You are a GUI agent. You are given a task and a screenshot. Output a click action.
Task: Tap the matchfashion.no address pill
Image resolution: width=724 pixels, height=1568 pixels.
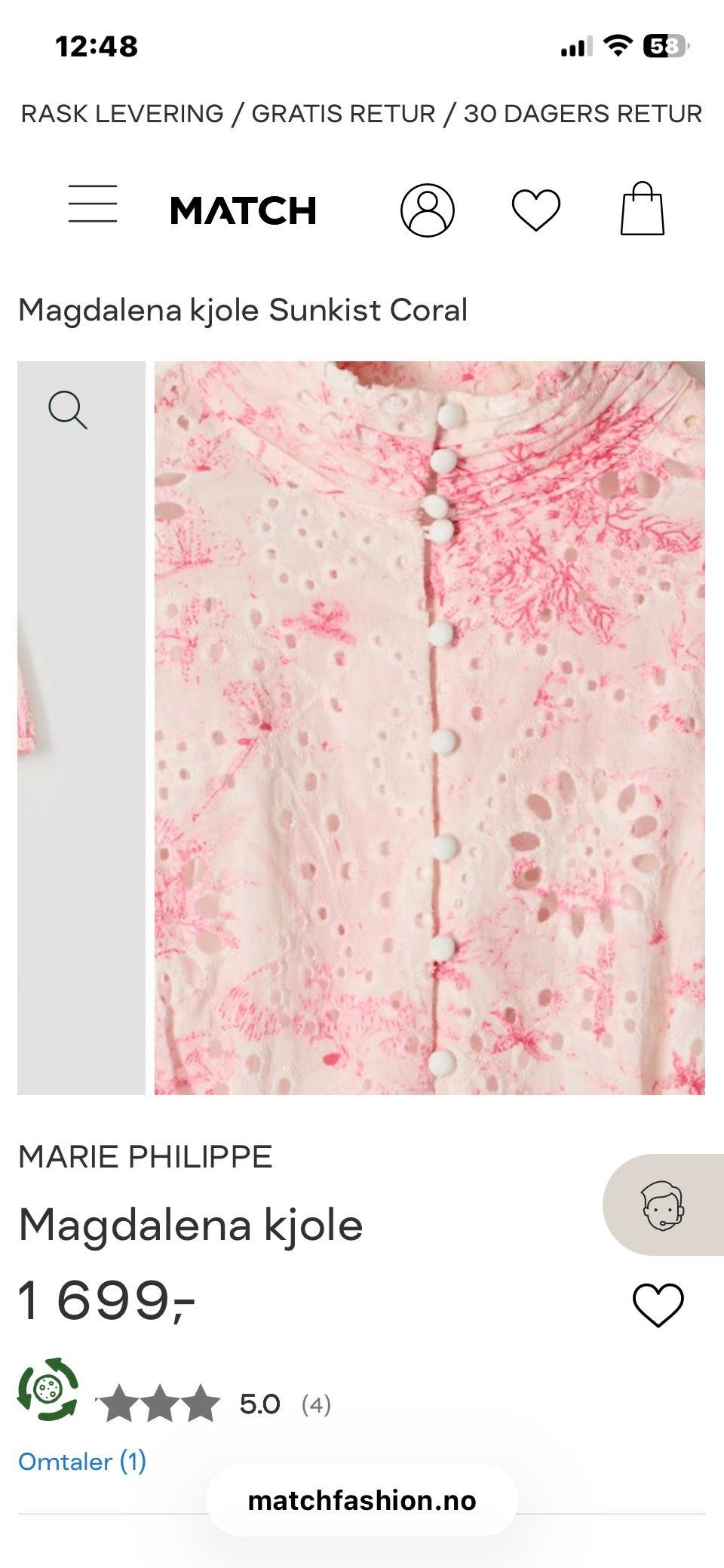(x=362, y=1500)
